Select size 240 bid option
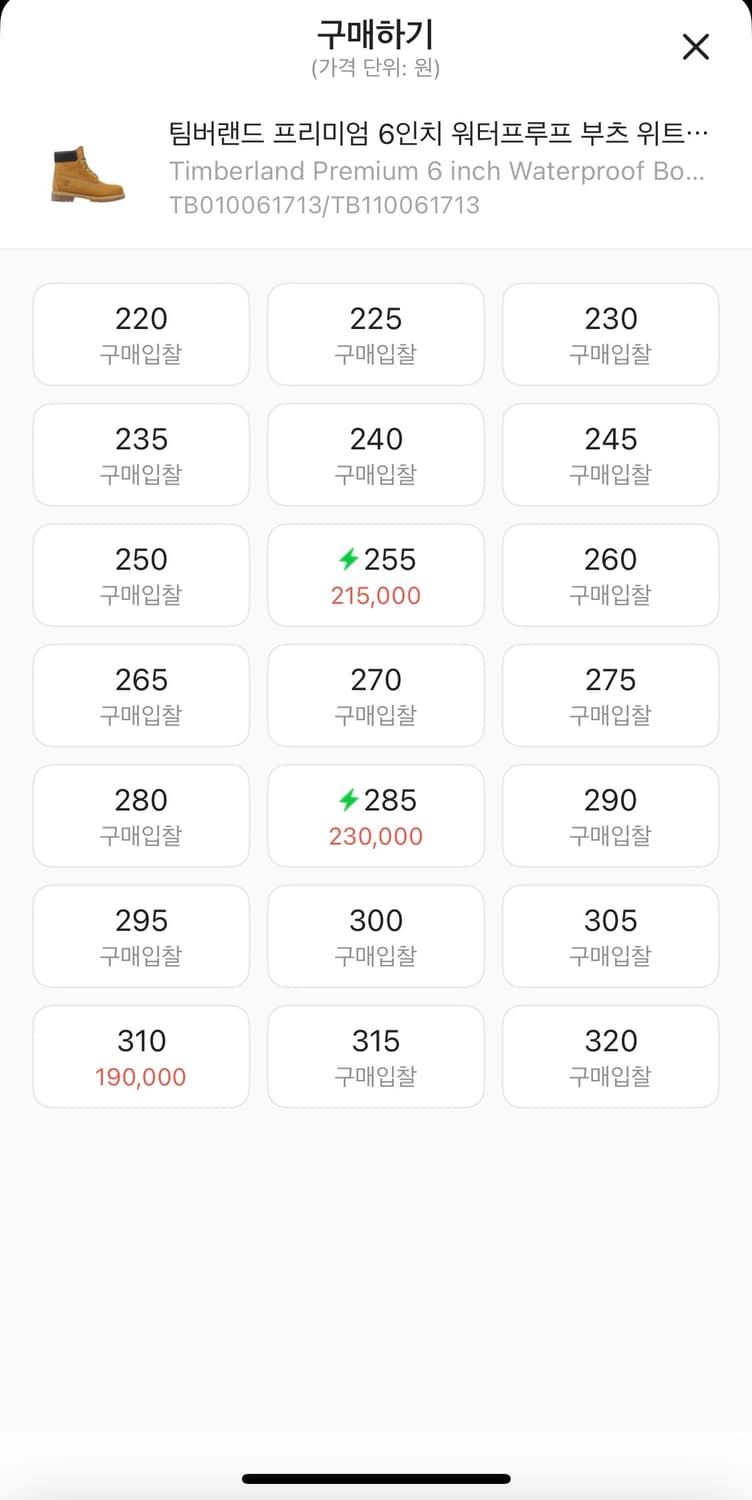This screenshot has width=752, height=1500. pos(375,454)
